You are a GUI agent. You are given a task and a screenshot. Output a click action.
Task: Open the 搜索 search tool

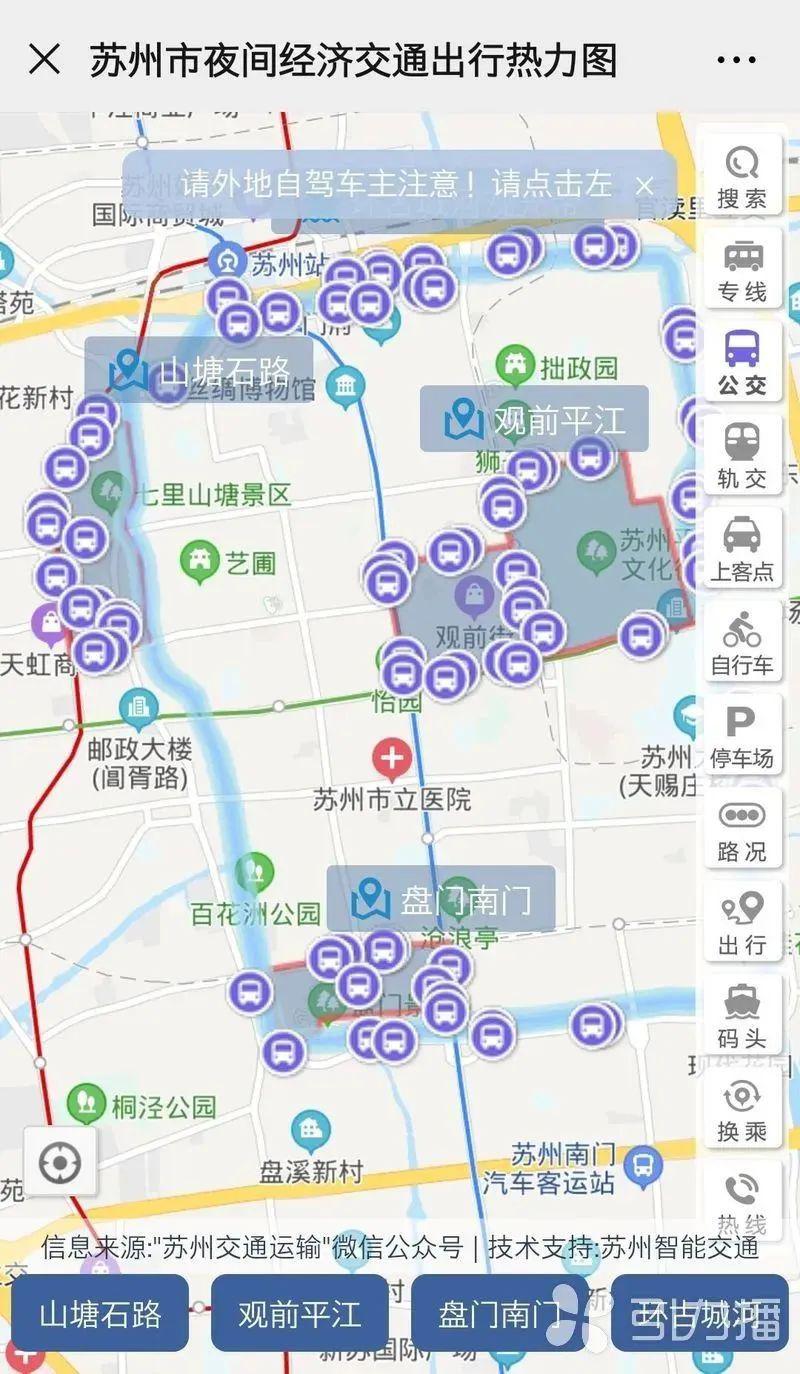pyautogui.click(x=742, y=176)
